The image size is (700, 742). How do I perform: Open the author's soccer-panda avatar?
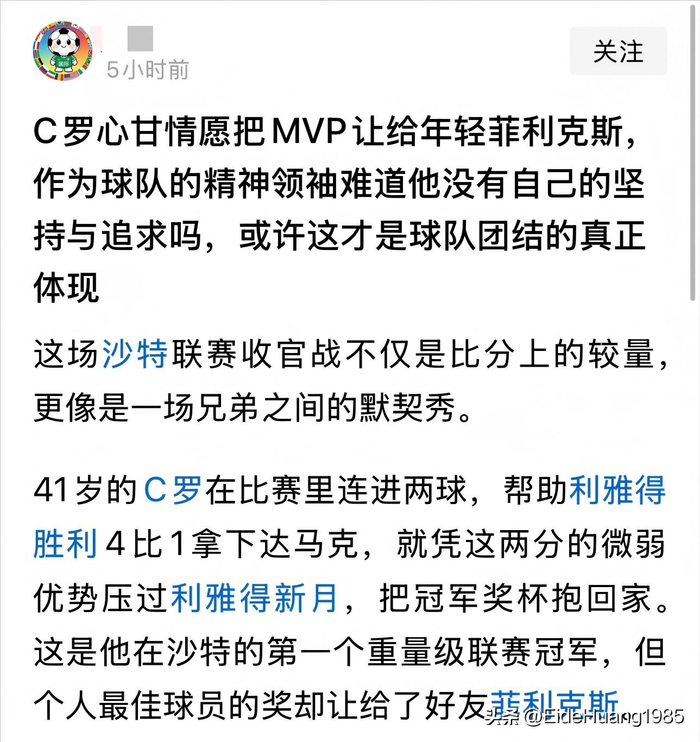[x=62, y=51]
